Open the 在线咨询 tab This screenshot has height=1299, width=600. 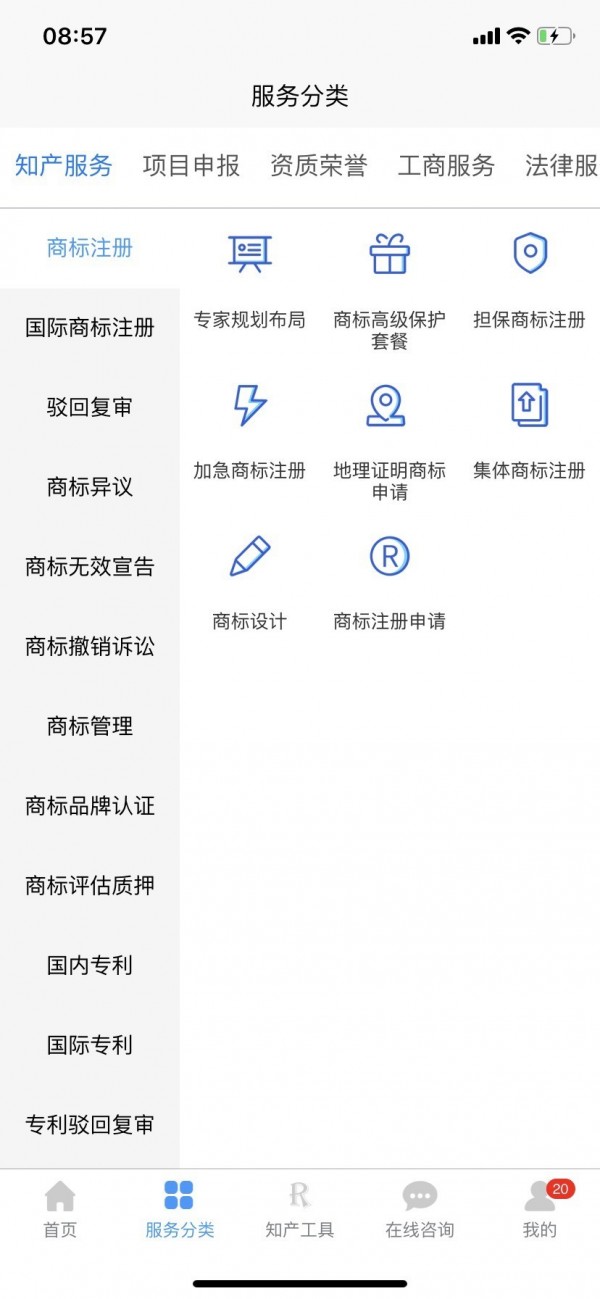(x=420, y=1209)
